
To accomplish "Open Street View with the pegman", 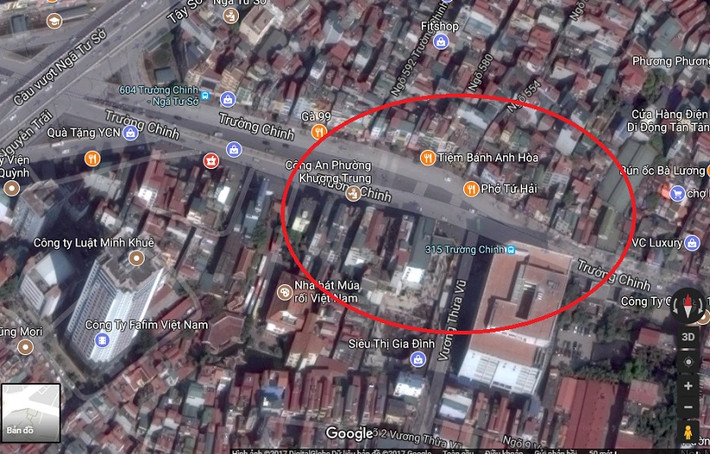I will pos(687,432).
